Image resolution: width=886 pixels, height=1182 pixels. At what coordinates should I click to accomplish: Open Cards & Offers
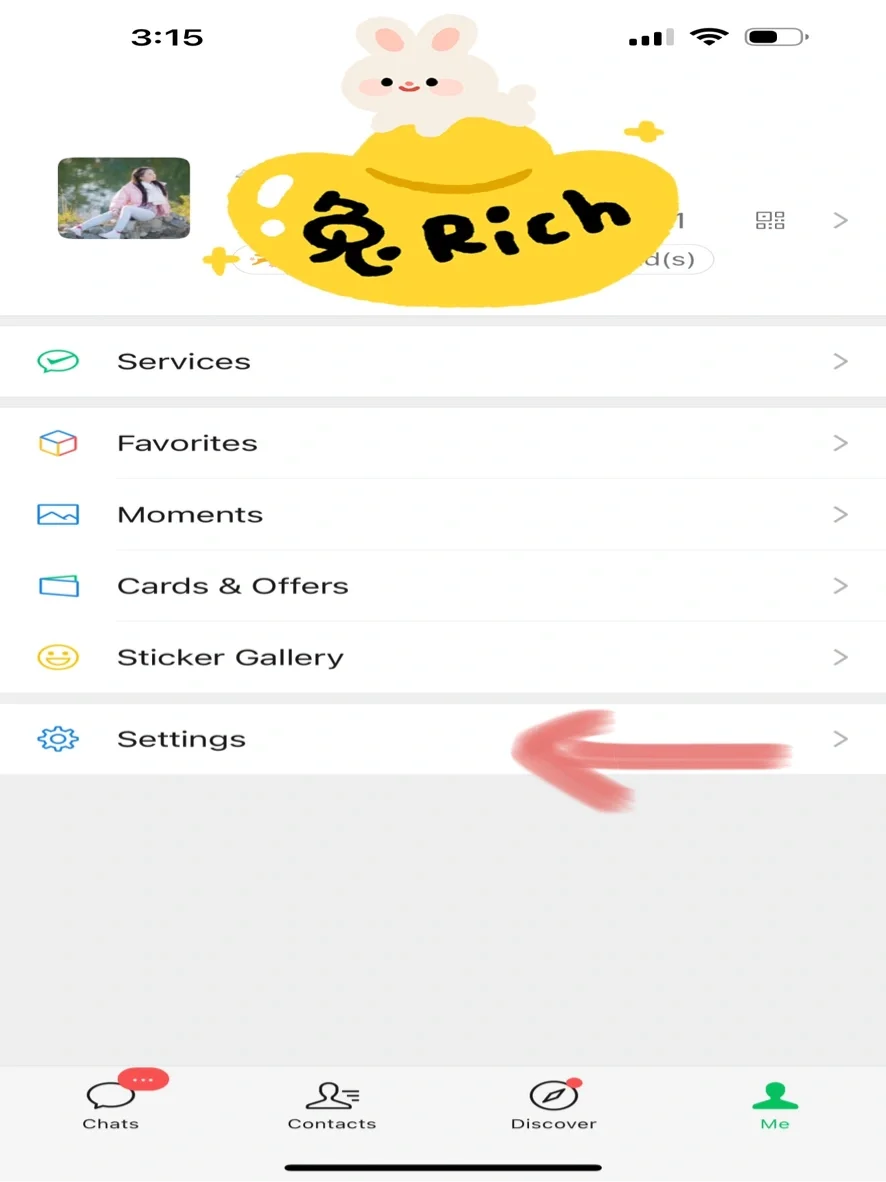click(x=232, y=586)
